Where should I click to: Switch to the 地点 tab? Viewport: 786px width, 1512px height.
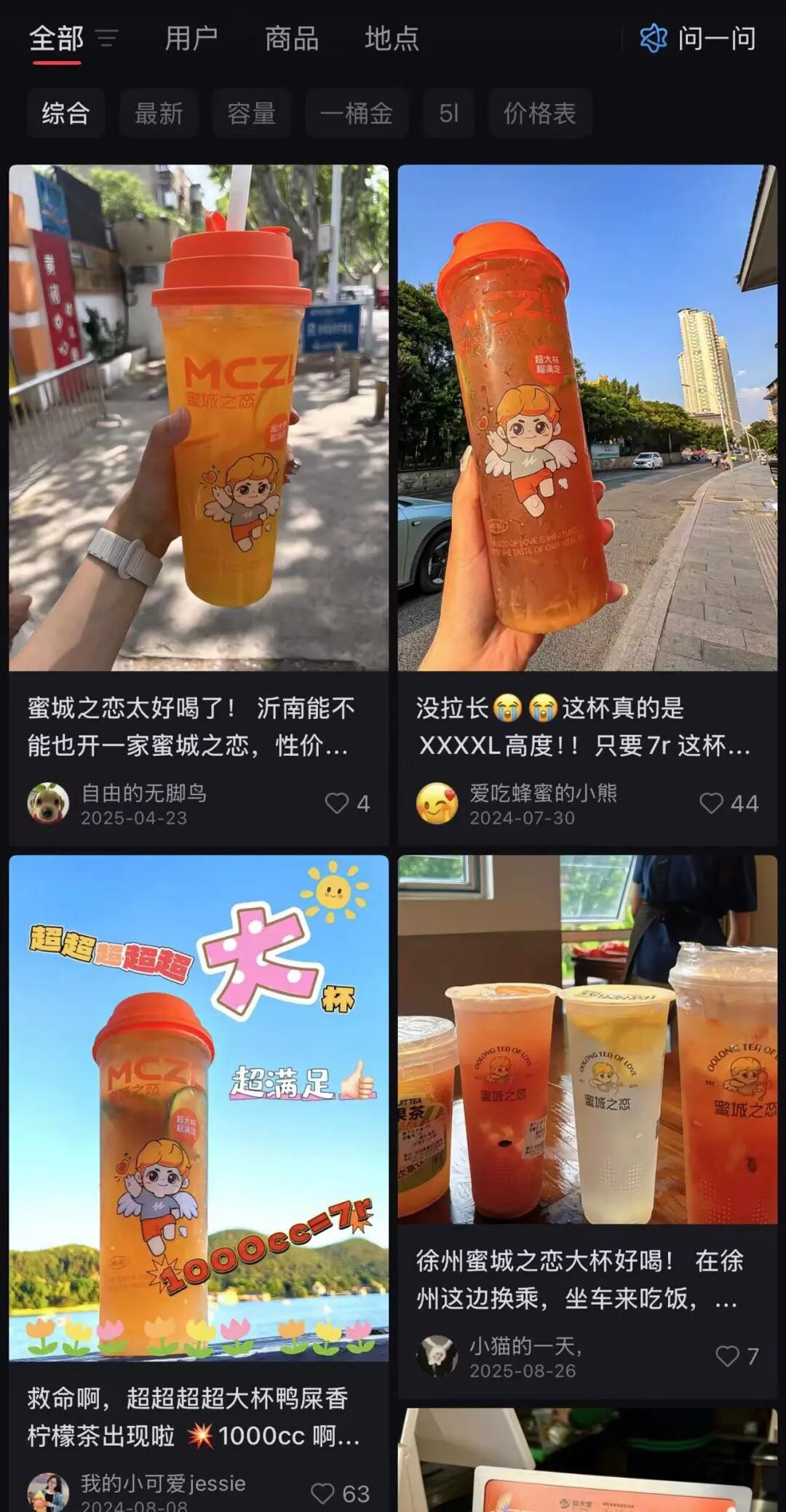[392, 39]
